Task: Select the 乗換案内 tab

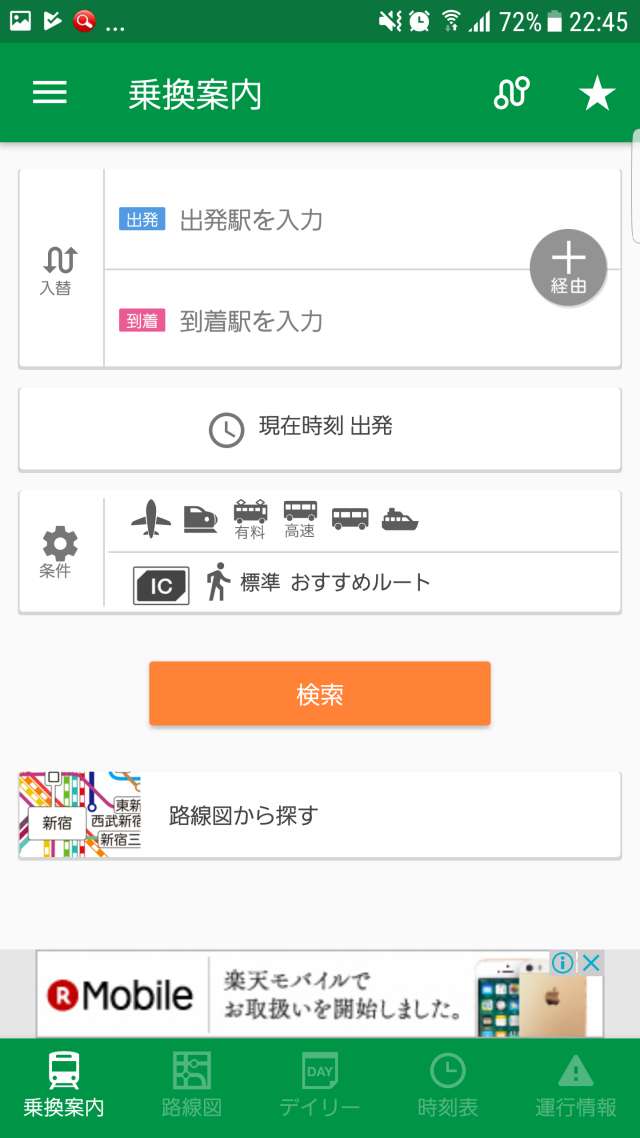Action: point(64,1086)
